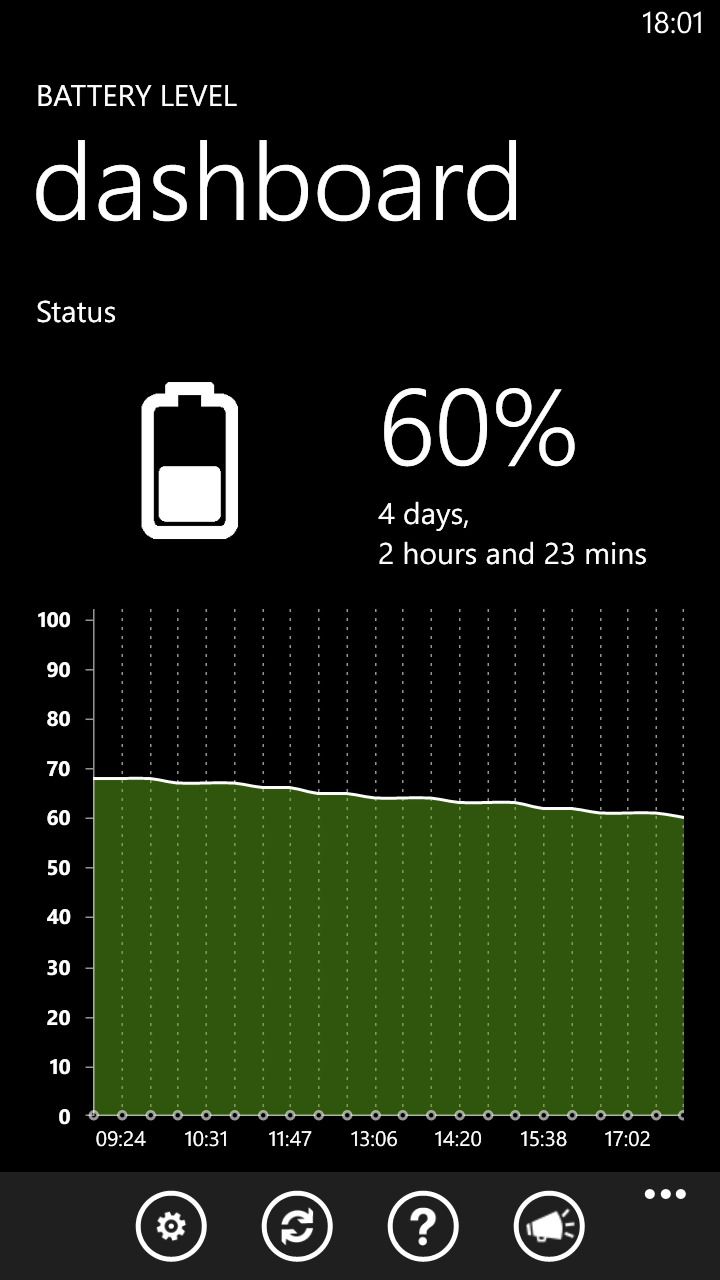This screenshot has width=720, height=1280.
Task: Open the settings gear icon
Action: [x=171, y=1225]
